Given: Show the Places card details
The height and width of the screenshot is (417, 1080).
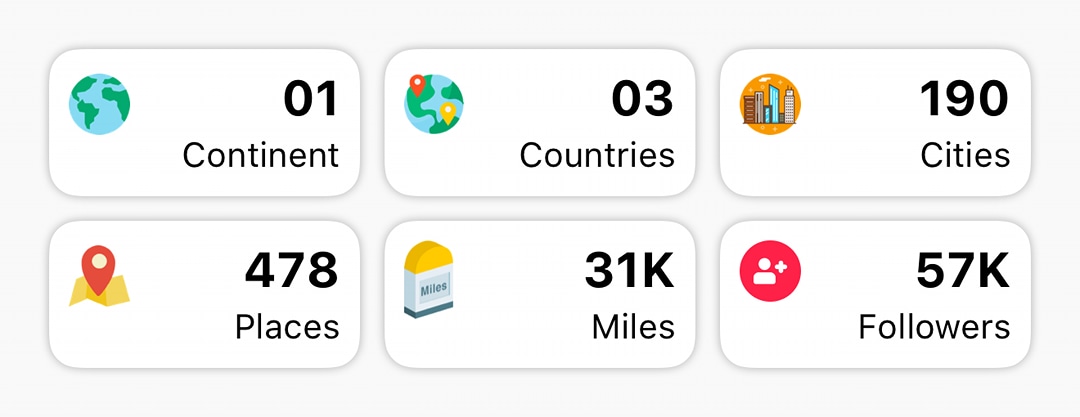Looking at the screenshot, I should tap(204, 295).
